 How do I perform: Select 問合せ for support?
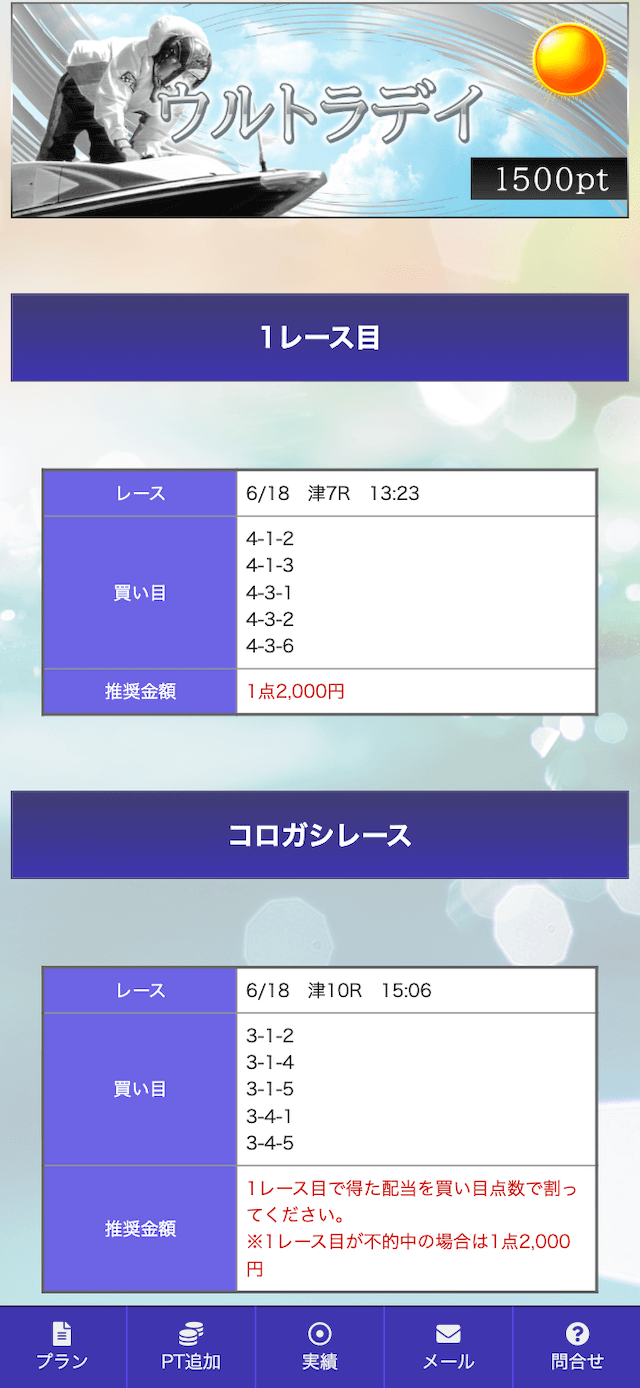[577, 1347]
